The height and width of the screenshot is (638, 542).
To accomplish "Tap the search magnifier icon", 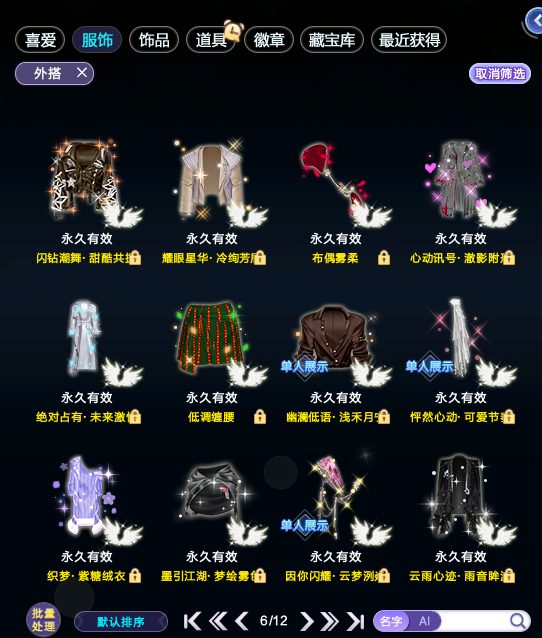I will click(518, 621).
